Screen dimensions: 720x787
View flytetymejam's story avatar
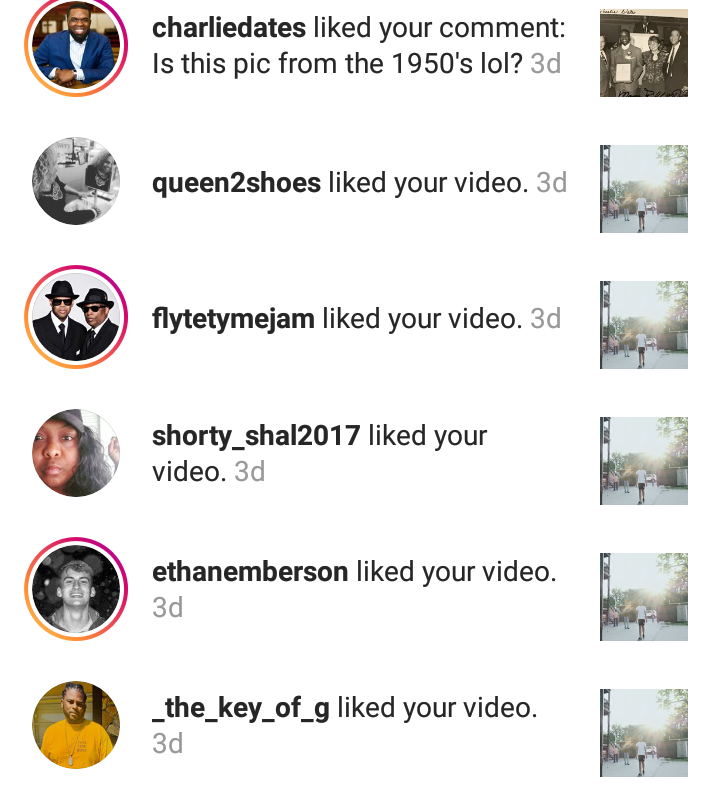(75, 318)
